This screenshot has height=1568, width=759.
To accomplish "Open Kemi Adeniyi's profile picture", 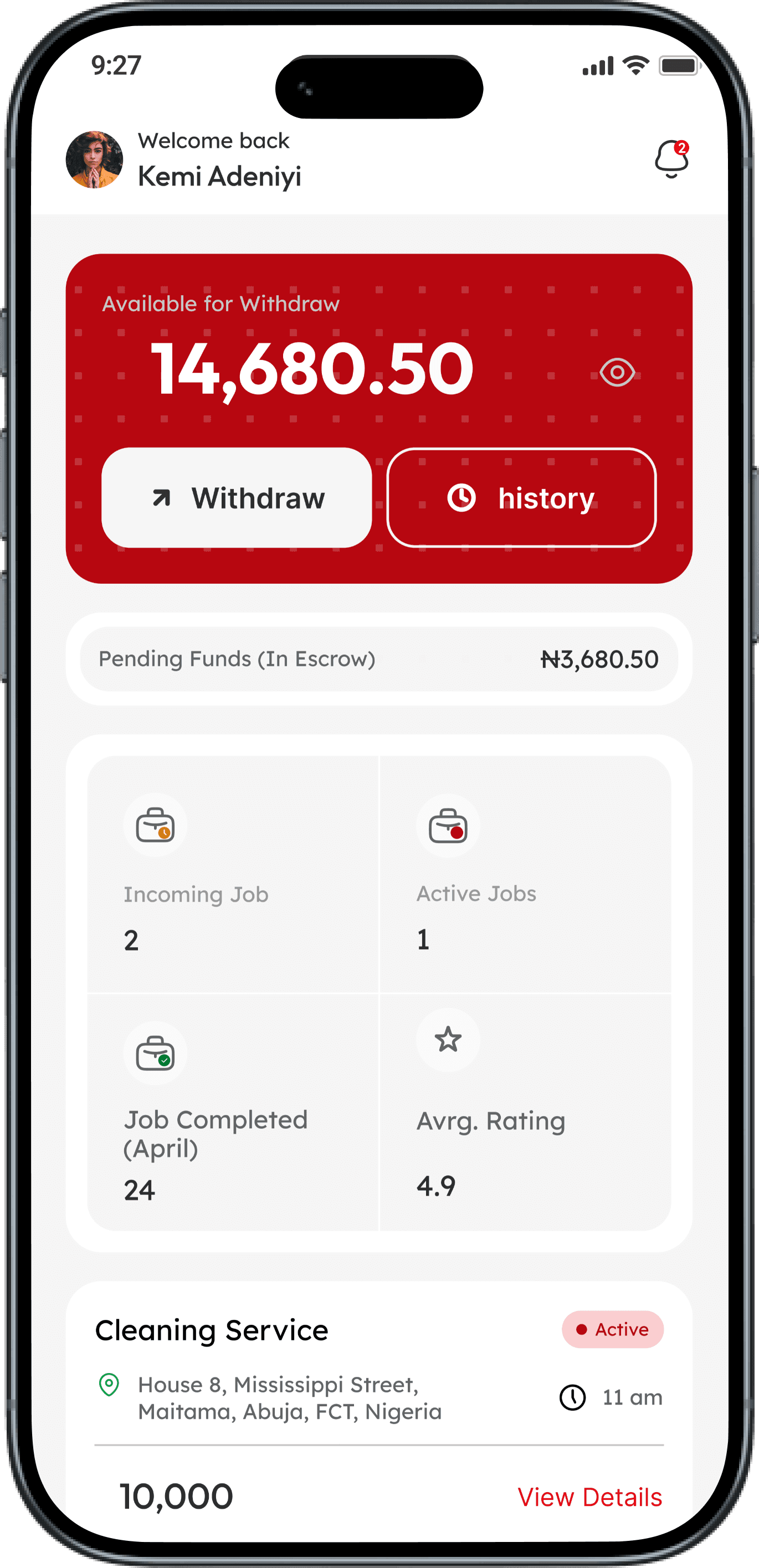I will coord(94,160).
